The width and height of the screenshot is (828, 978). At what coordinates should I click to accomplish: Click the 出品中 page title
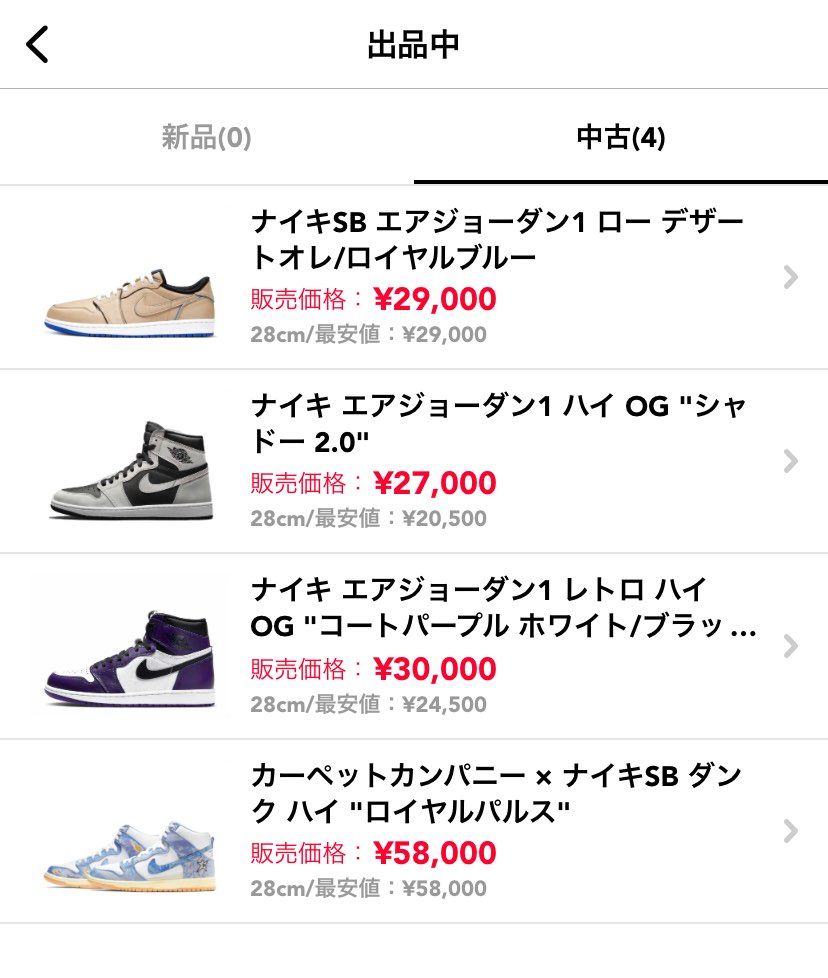click(x=414, y=45)
